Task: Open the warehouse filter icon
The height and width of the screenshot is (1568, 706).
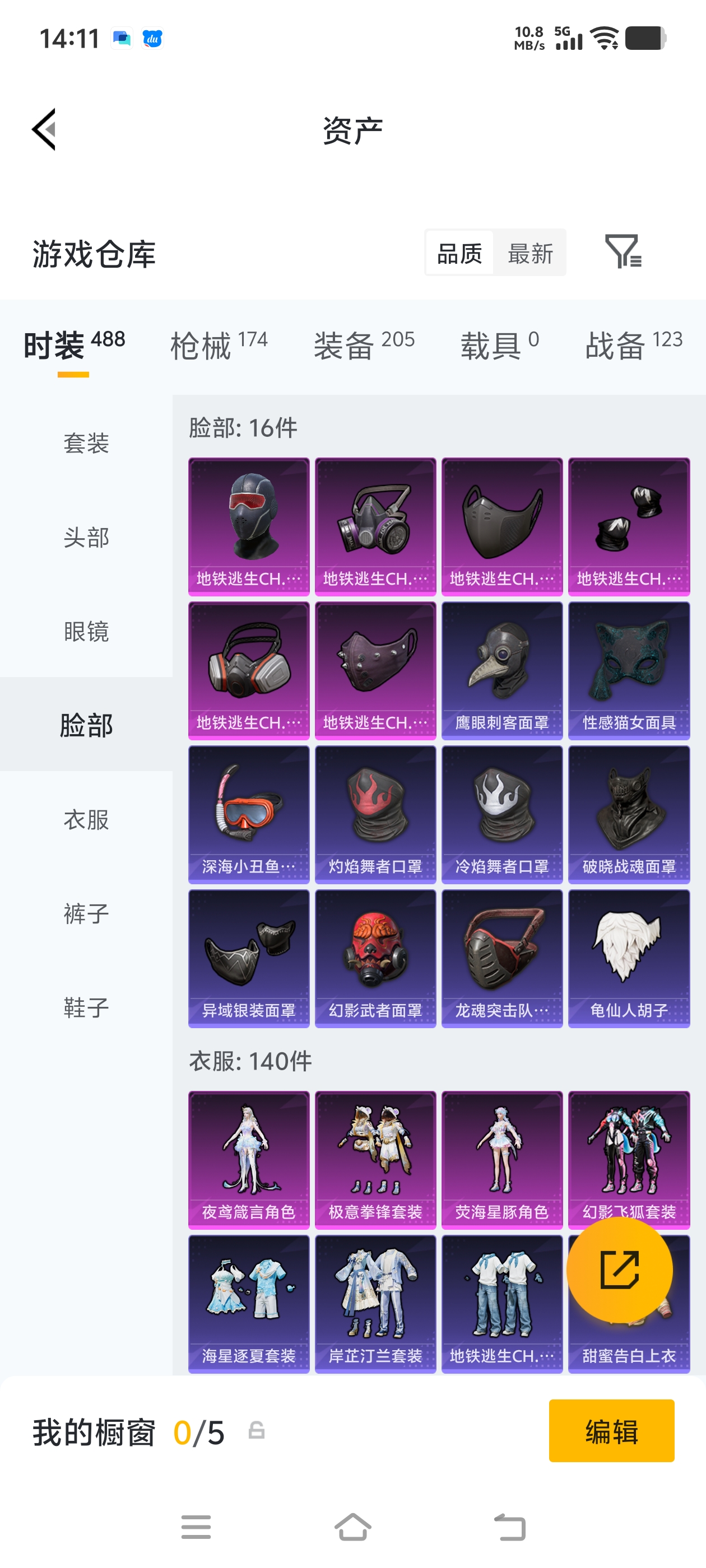Action: pos(623,251)
